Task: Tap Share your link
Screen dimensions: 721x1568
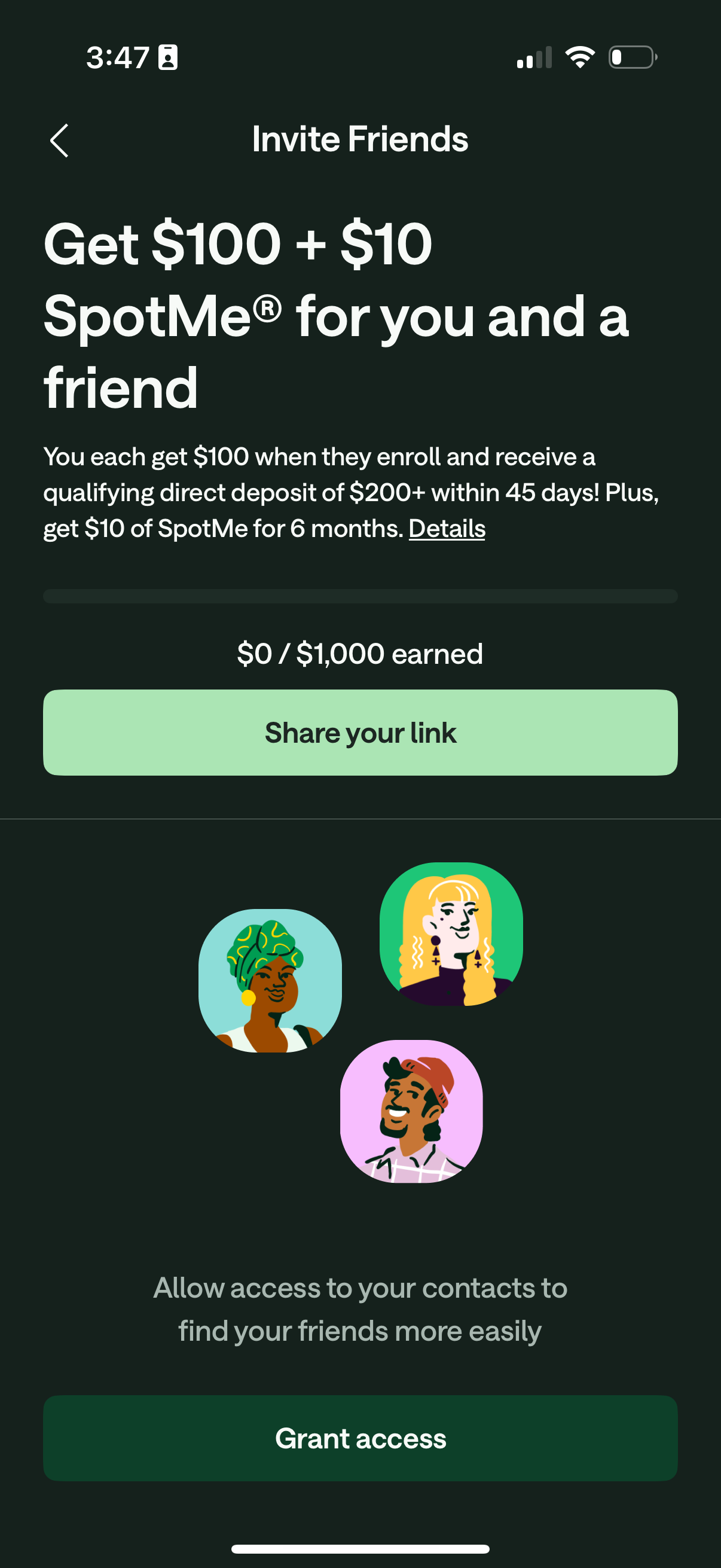Action: point(360,732)
